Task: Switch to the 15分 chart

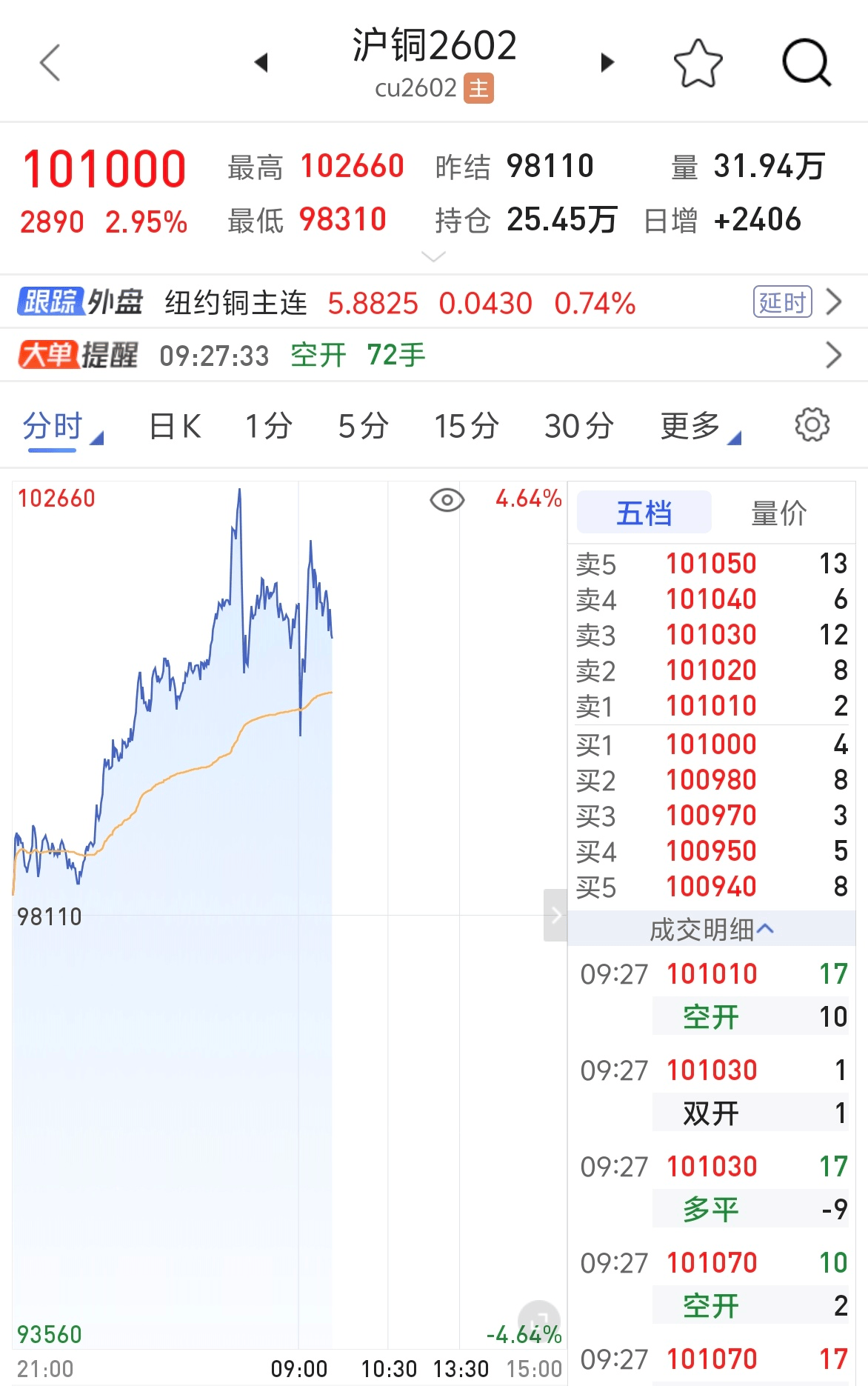Action: (466, 427)
